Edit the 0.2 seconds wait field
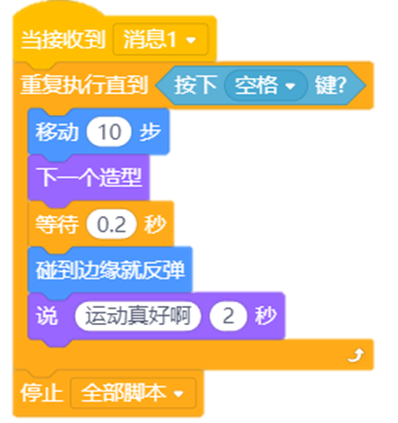This screenshot has width=398, height=423. [x=111, y=224]
